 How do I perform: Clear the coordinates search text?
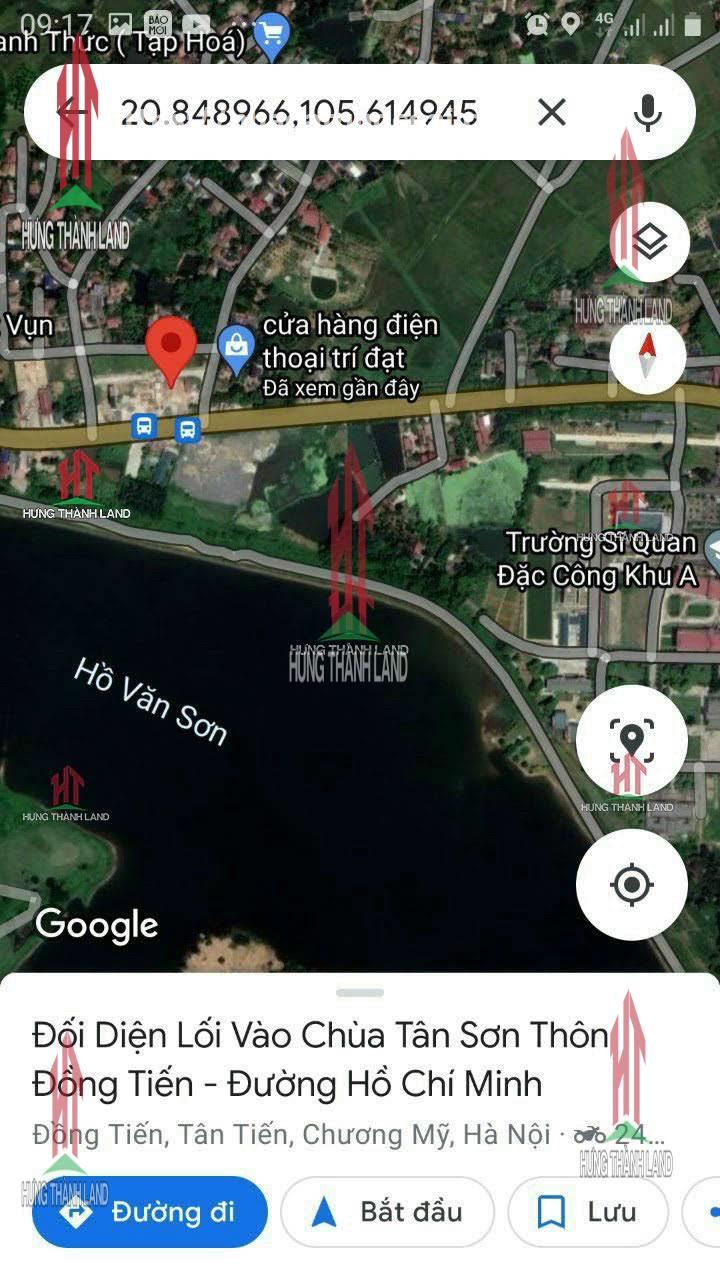[x=552, y=112]
